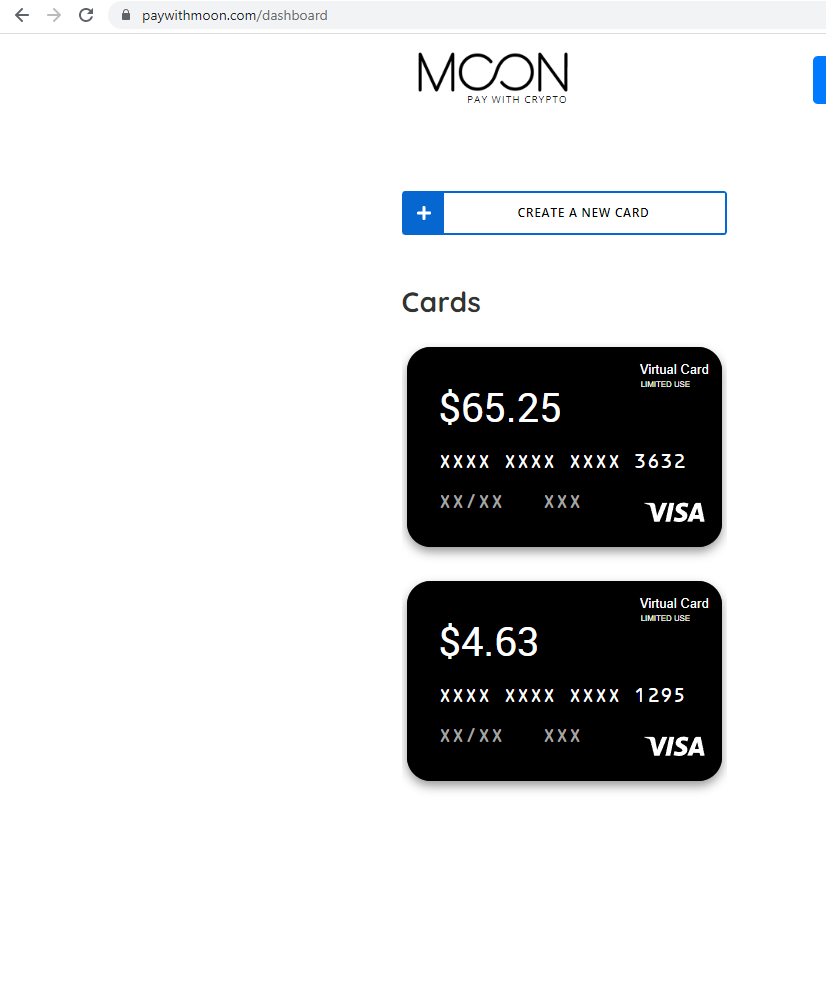Go back in the browser
The height and width of the screenshot is (997, 826).
[x=22, y=15]
